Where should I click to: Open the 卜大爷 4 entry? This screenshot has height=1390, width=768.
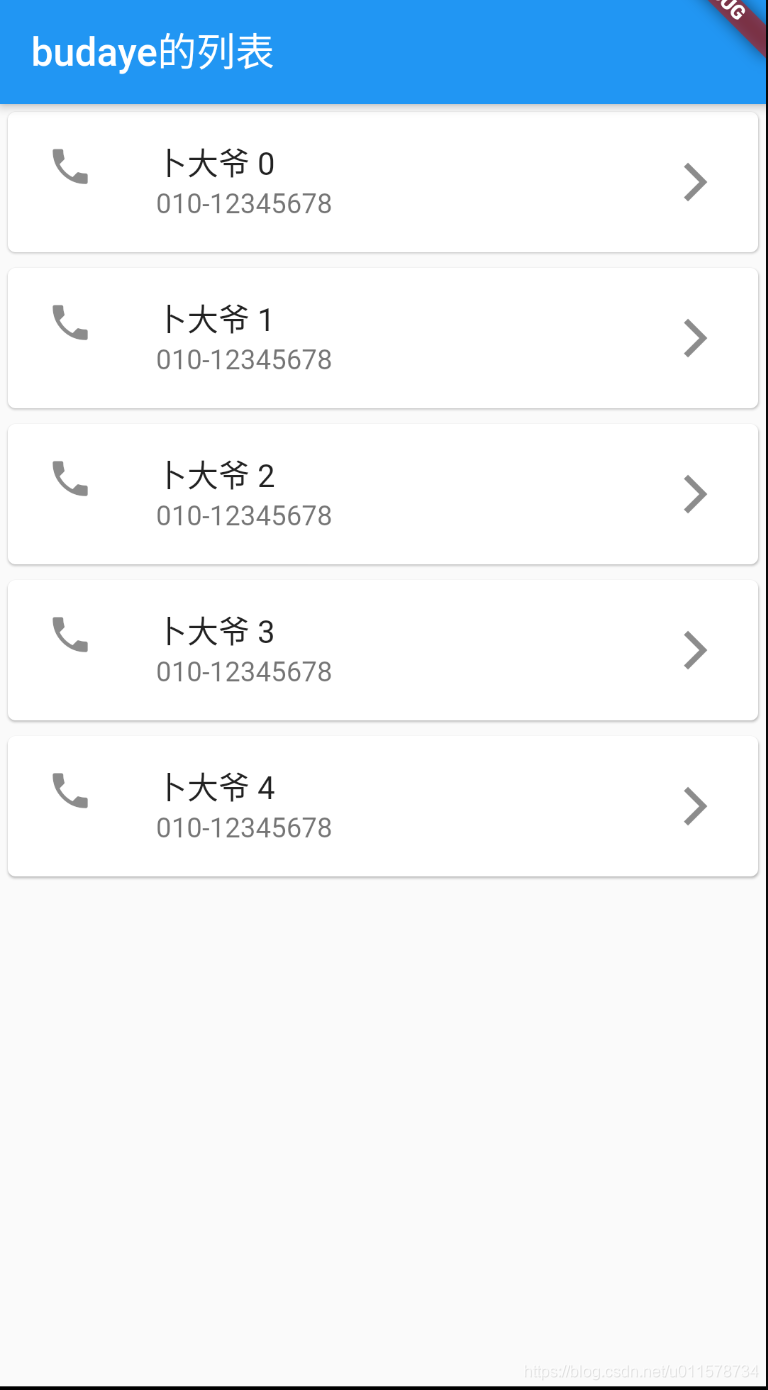tap(382, 806)
